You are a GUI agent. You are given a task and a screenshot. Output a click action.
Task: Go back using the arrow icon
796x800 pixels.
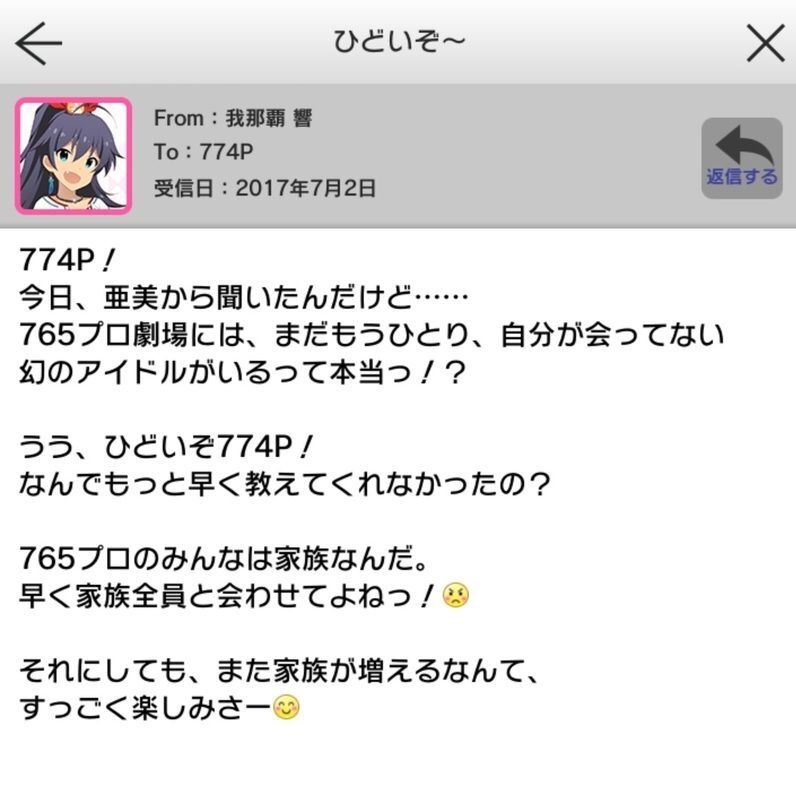[39, 43]
